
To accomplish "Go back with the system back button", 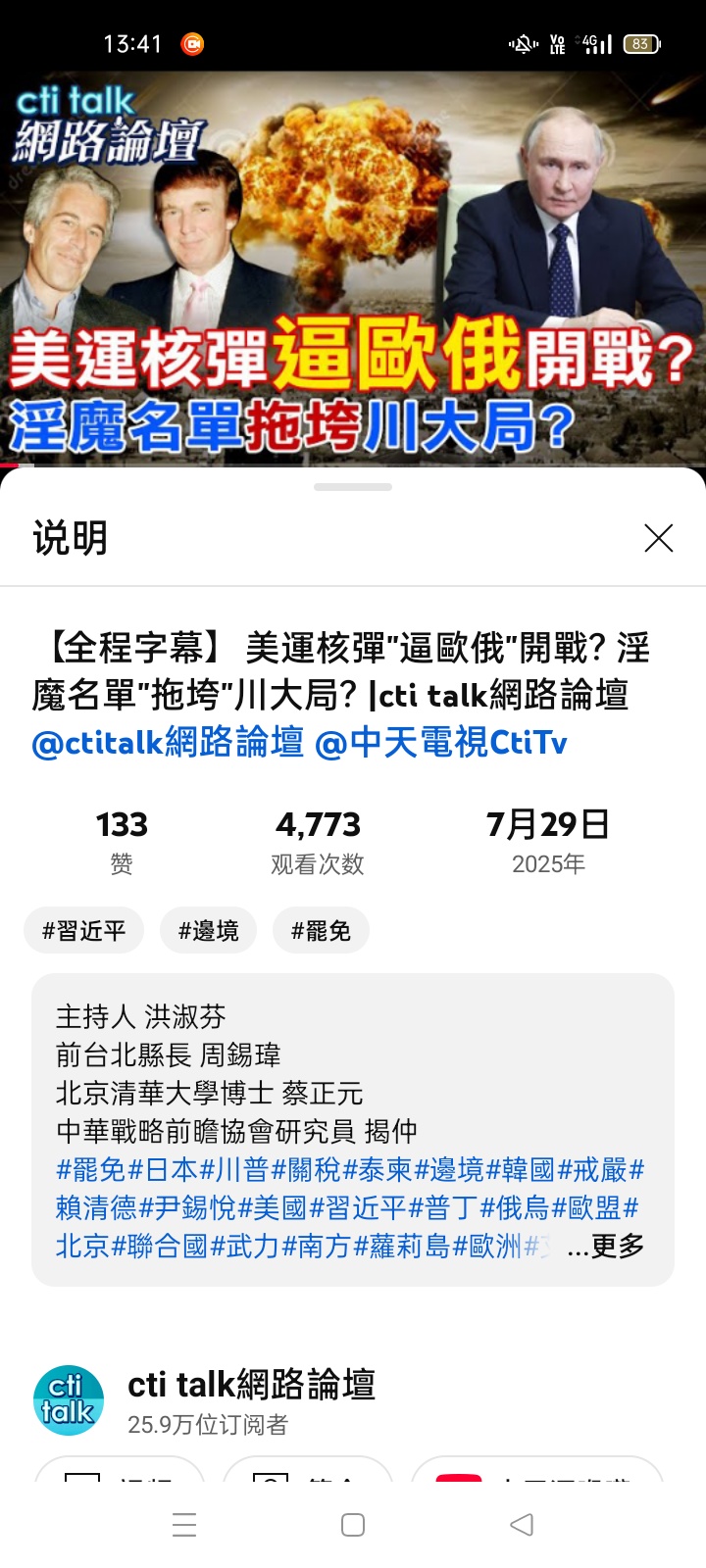I will pyautogui.click(x=522, y=1525).
